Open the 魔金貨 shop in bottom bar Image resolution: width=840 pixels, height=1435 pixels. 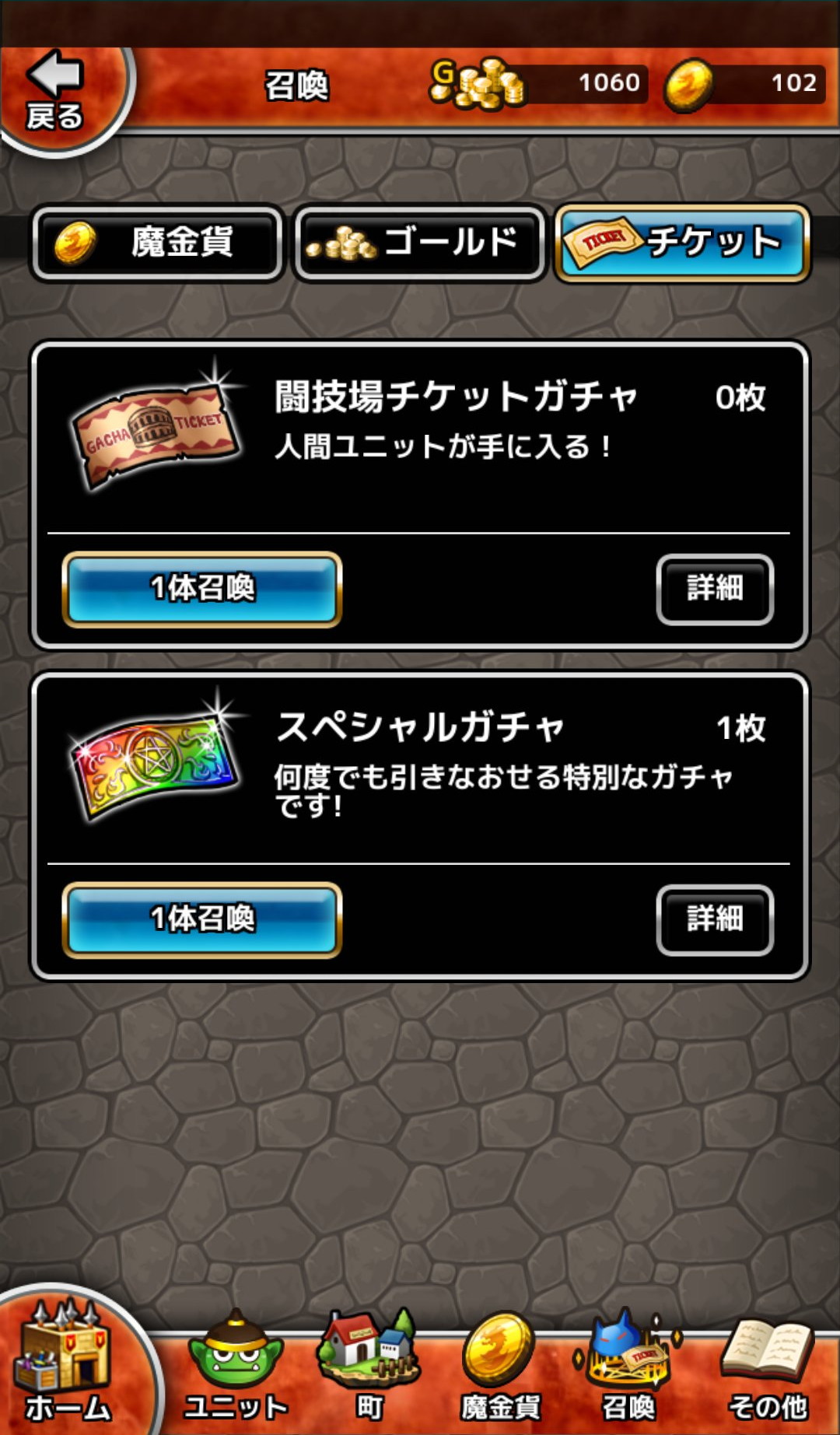click(x=500, y=1369)
